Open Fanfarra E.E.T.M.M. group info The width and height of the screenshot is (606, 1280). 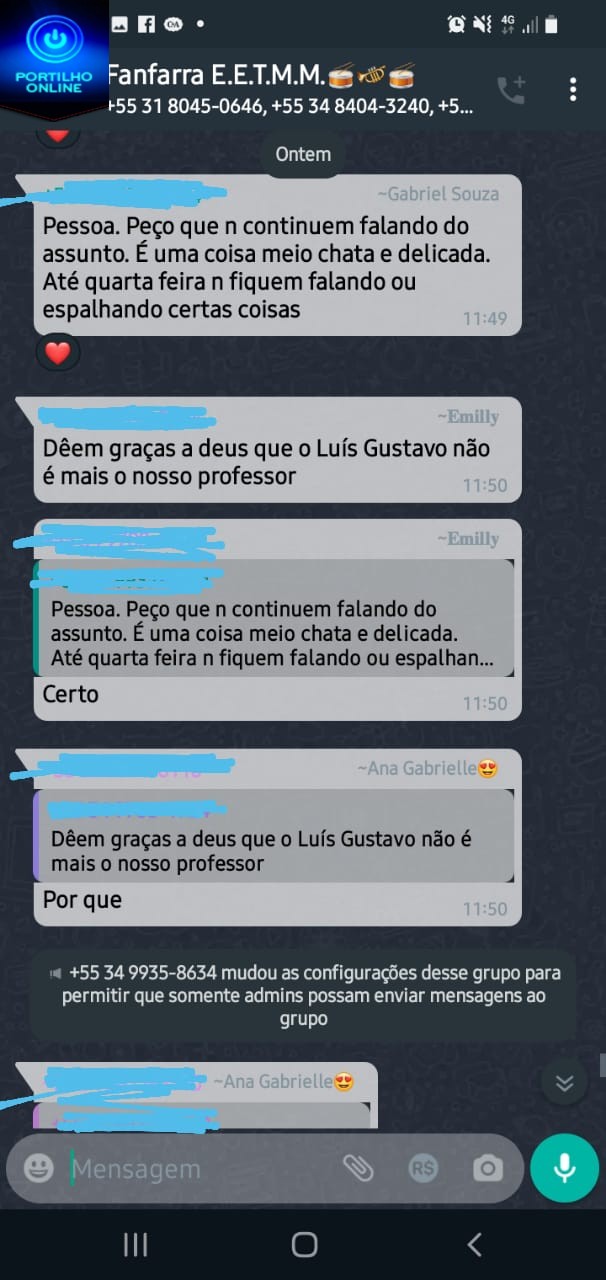(x=290, y=88)
